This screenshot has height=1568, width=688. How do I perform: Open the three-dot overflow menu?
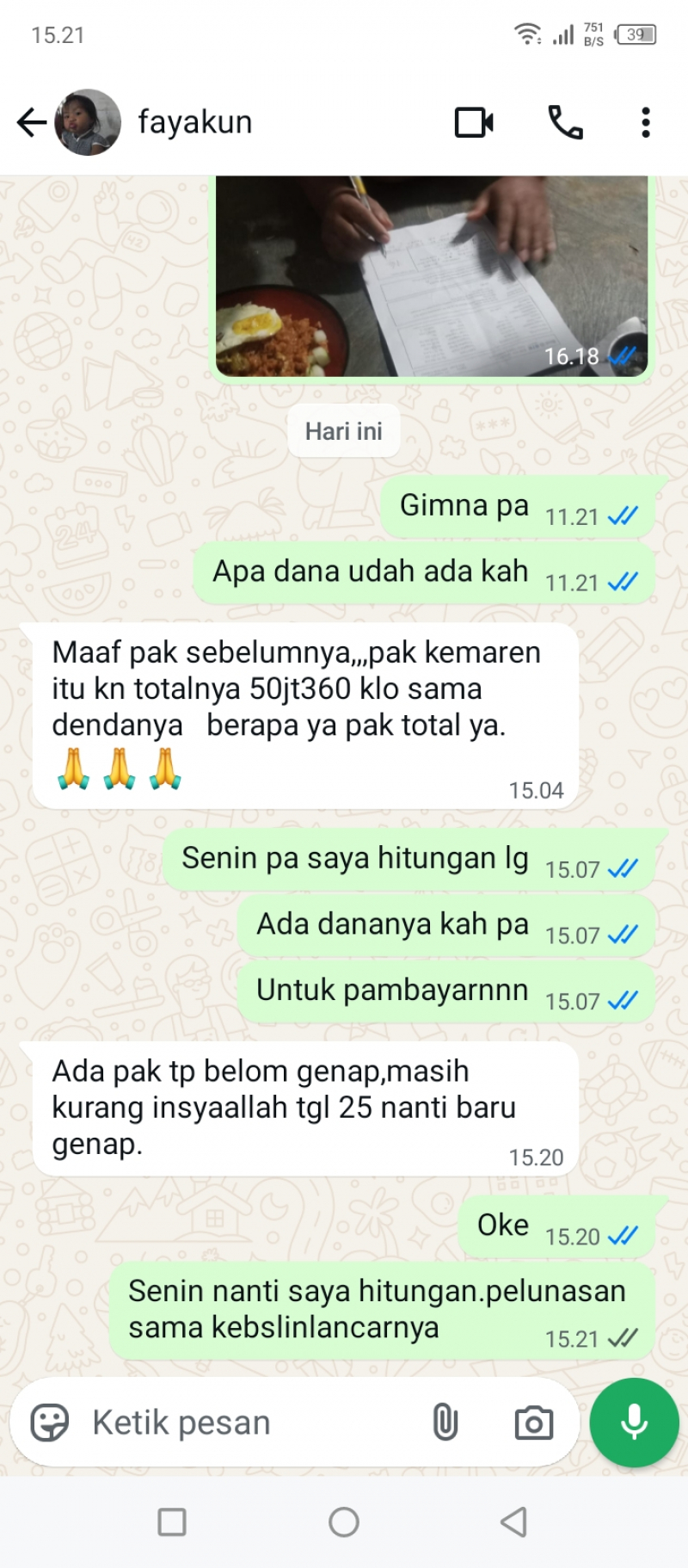click(645, 122)
